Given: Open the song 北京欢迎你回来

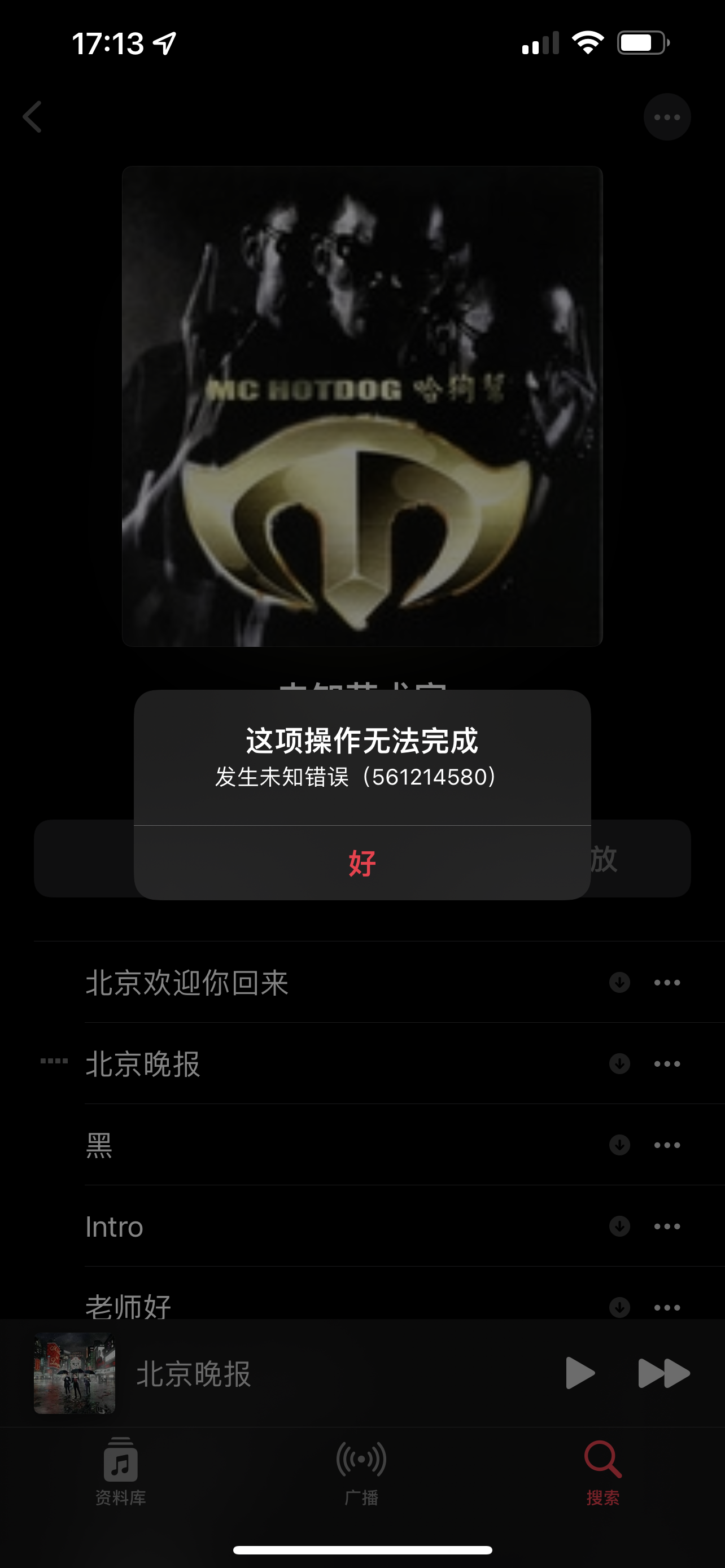Looking at the screenshot, I should (x=187, y=983).
